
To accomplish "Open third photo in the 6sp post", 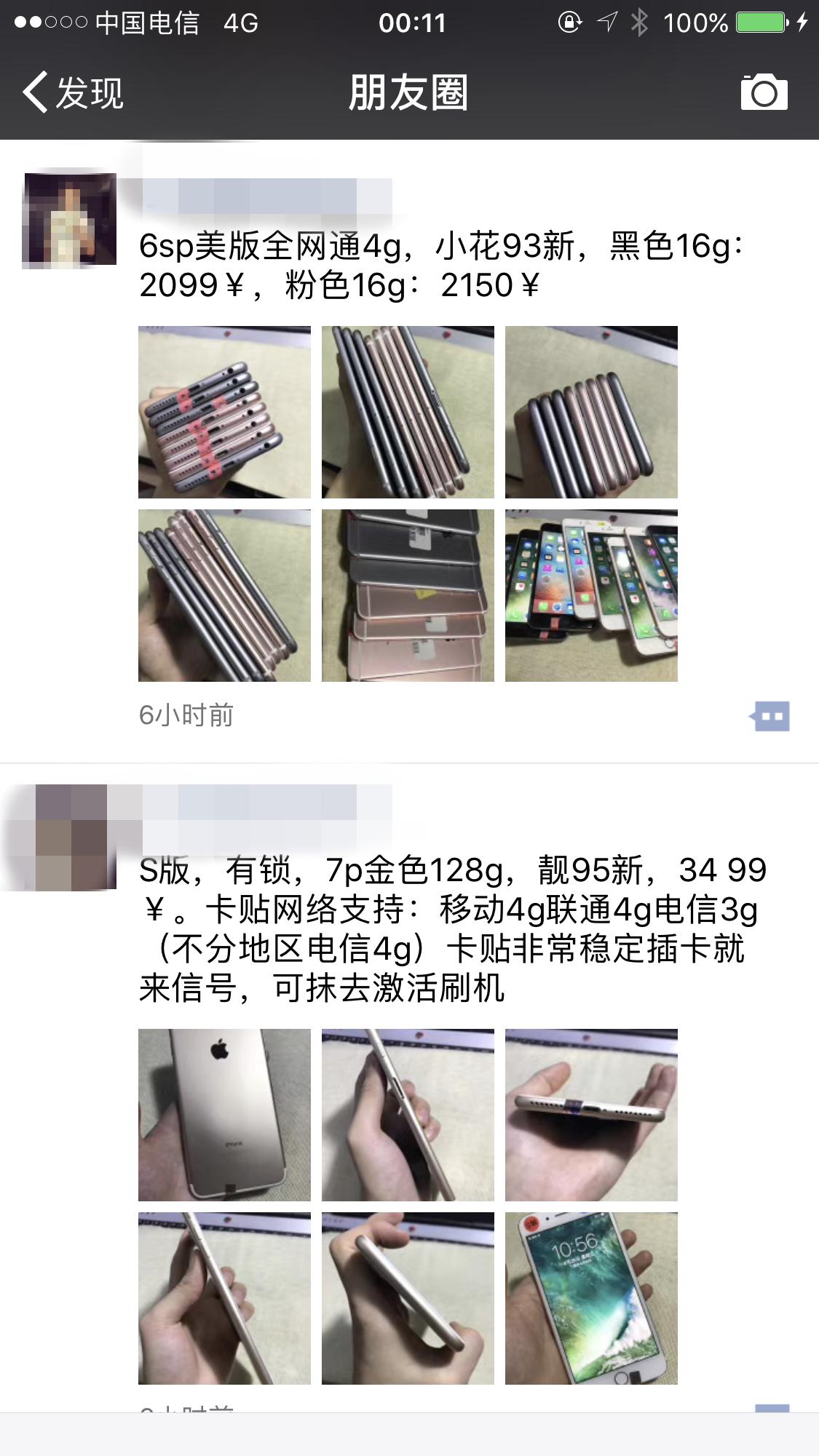I will point(591,412).
